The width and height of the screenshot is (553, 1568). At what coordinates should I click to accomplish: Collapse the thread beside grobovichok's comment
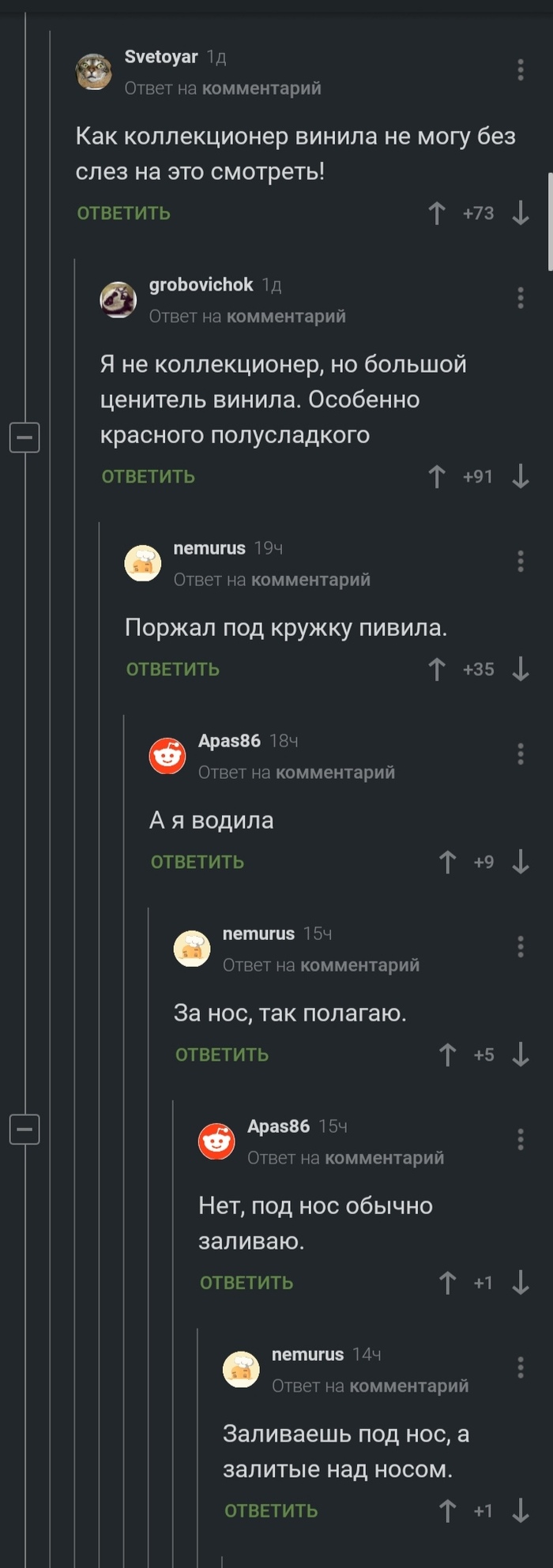24,437
